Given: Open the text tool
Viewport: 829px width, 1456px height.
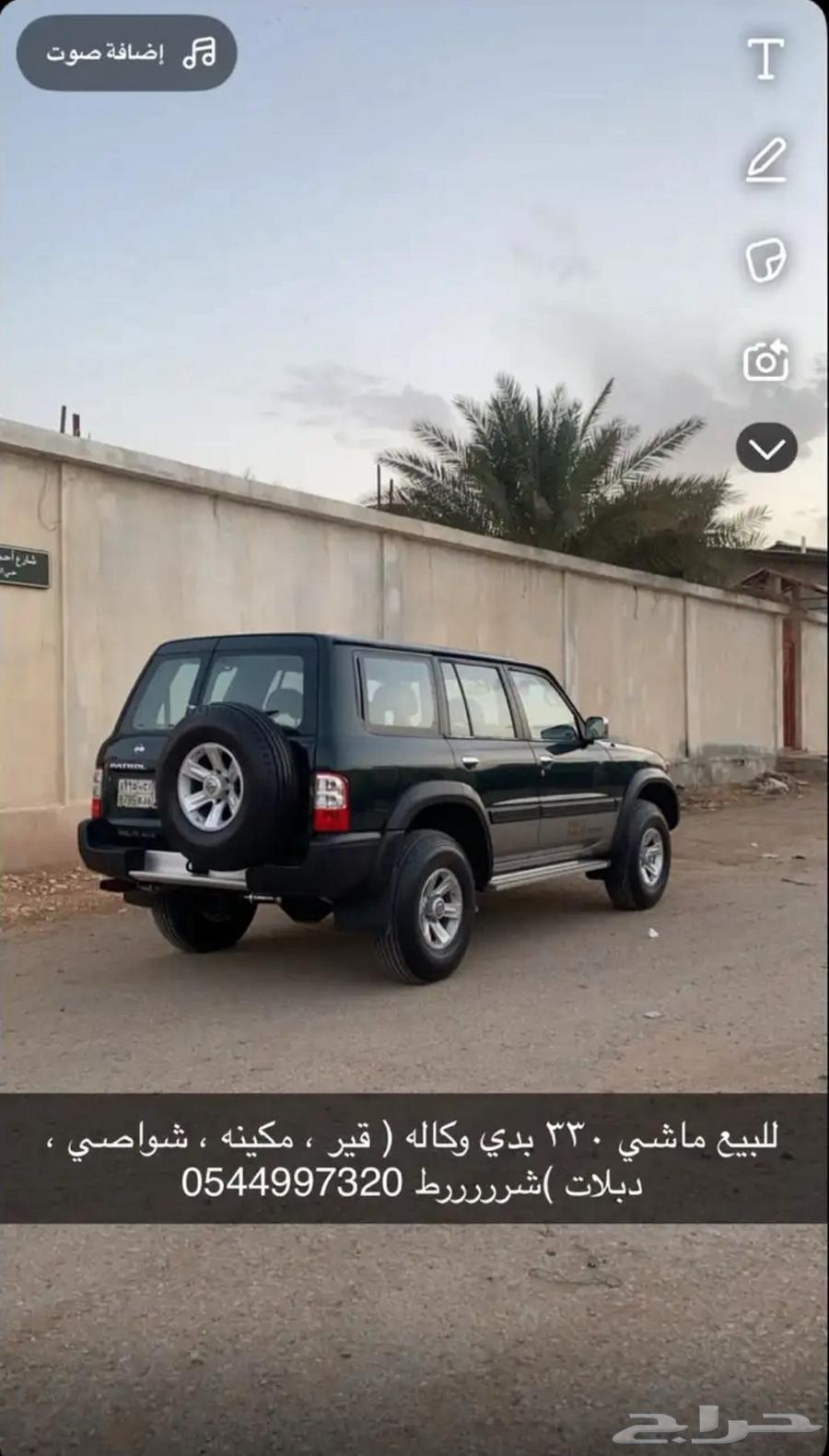Looking at the screenshot, I should [x=765, y=59].
